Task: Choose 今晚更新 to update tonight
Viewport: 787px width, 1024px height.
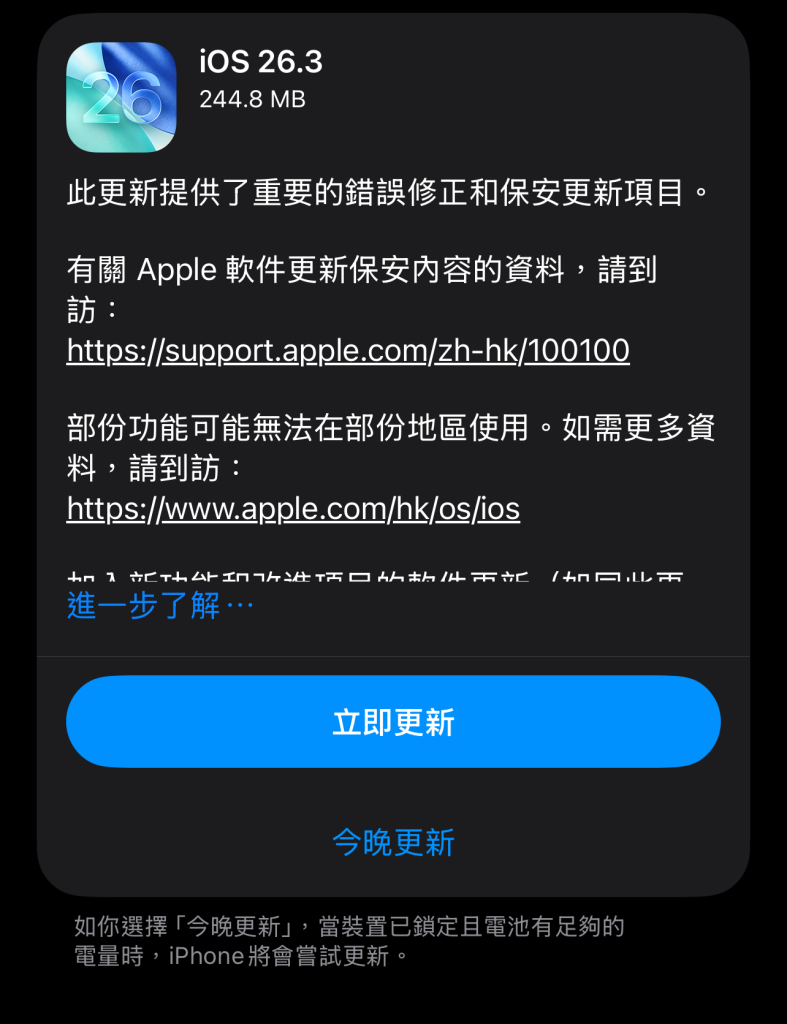Action: tap(393, 843)
